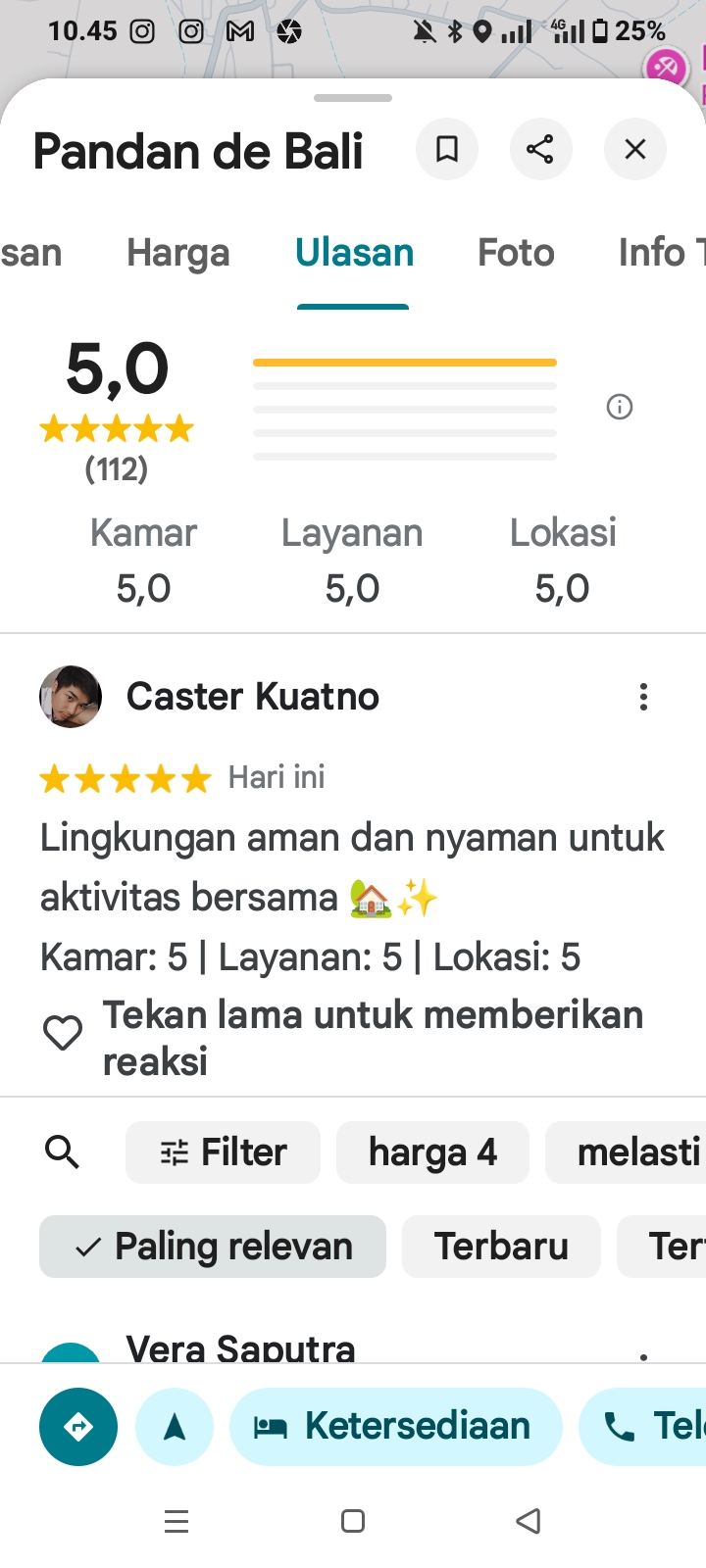The height and width of the screenshot is (1568, 706).
Task: Select the "melasti" keyword chip
Action: (632, 1152)
